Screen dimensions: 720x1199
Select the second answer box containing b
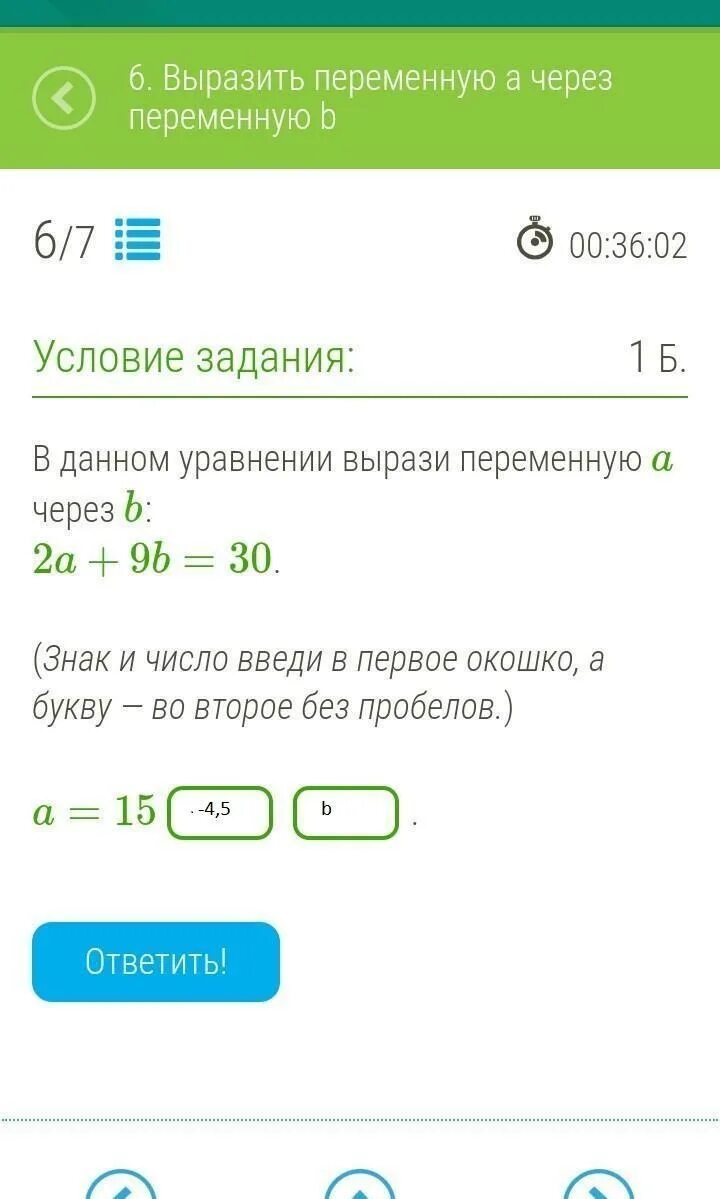point(346,812)
